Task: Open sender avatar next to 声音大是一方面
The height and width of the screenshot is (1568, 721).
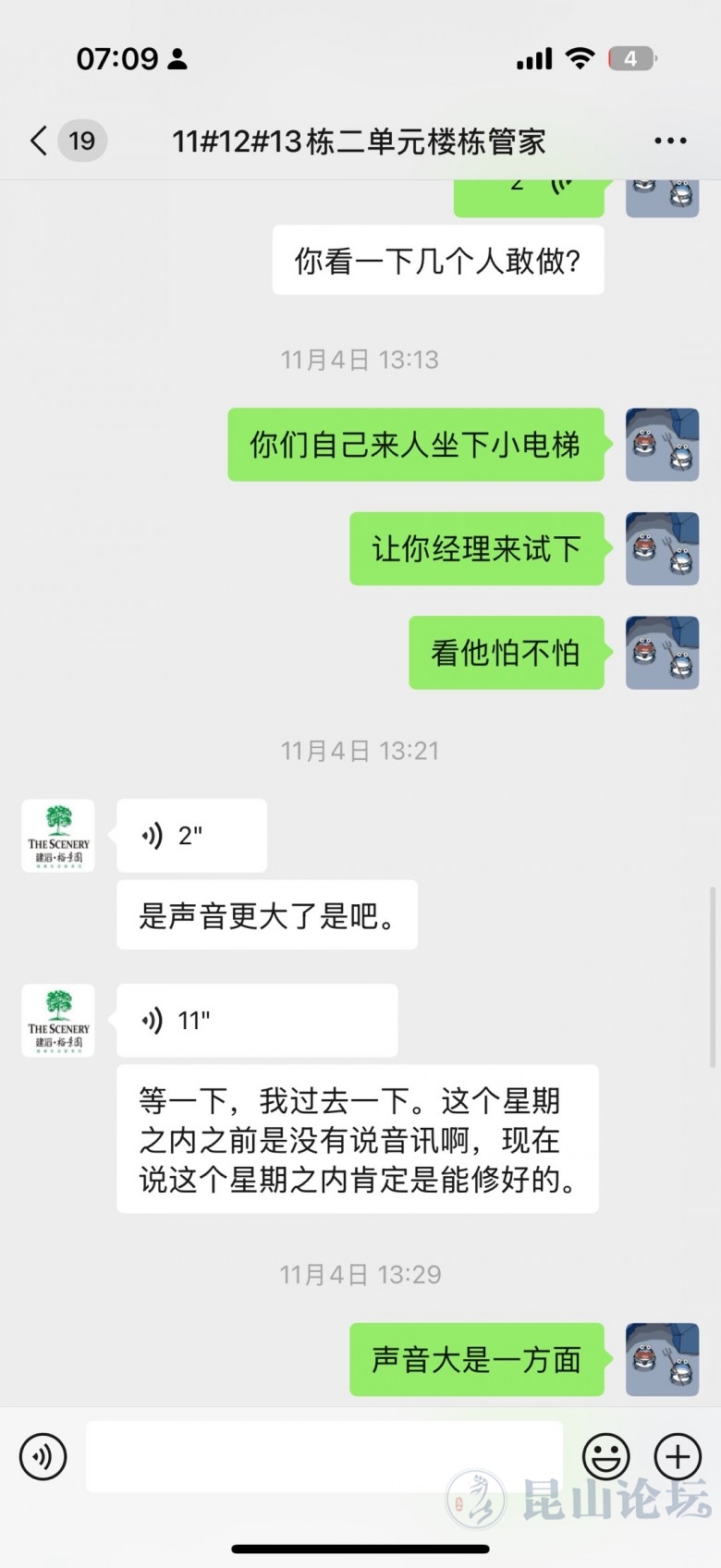Action: tap(662, 1359)
